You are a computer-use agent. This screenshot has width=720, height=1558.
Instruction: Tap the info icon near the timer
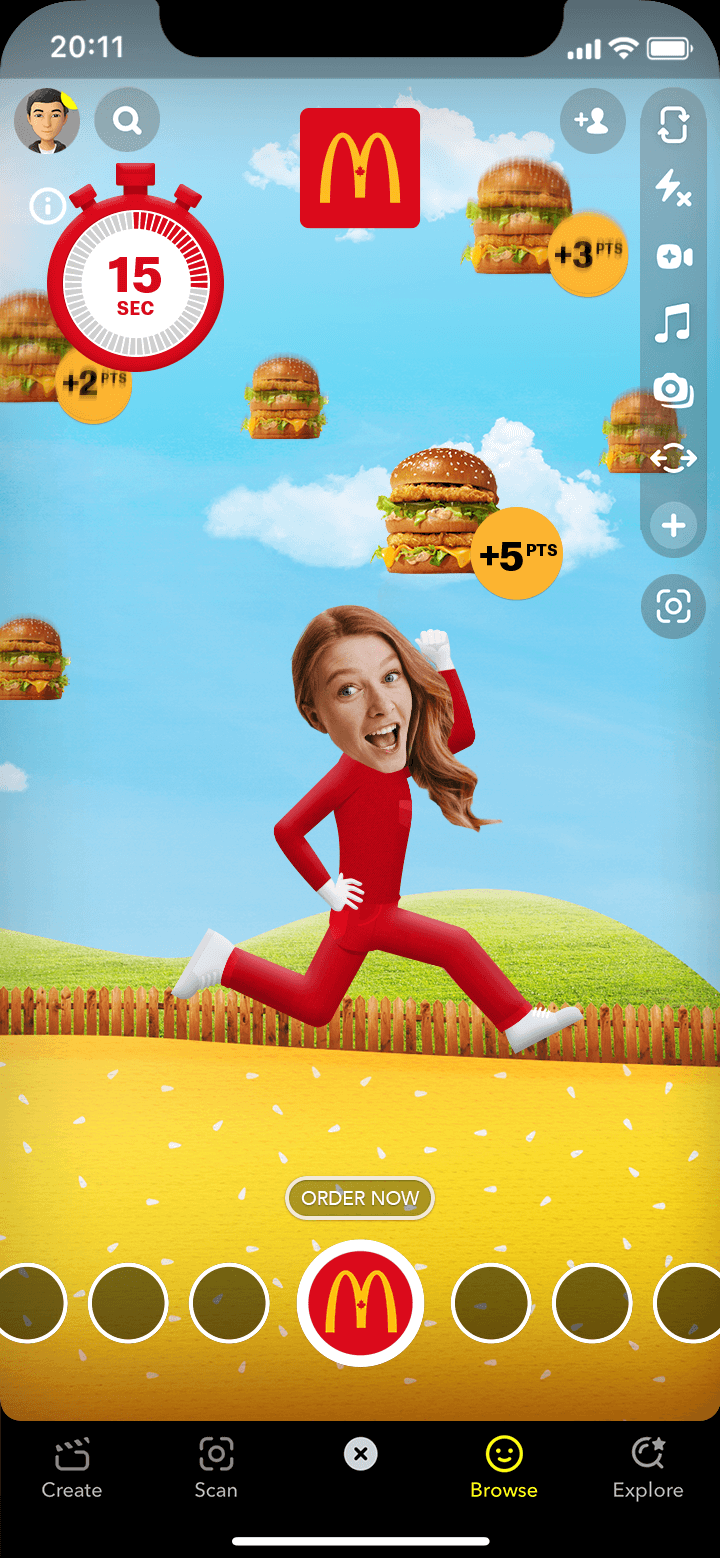coord(47,207)
